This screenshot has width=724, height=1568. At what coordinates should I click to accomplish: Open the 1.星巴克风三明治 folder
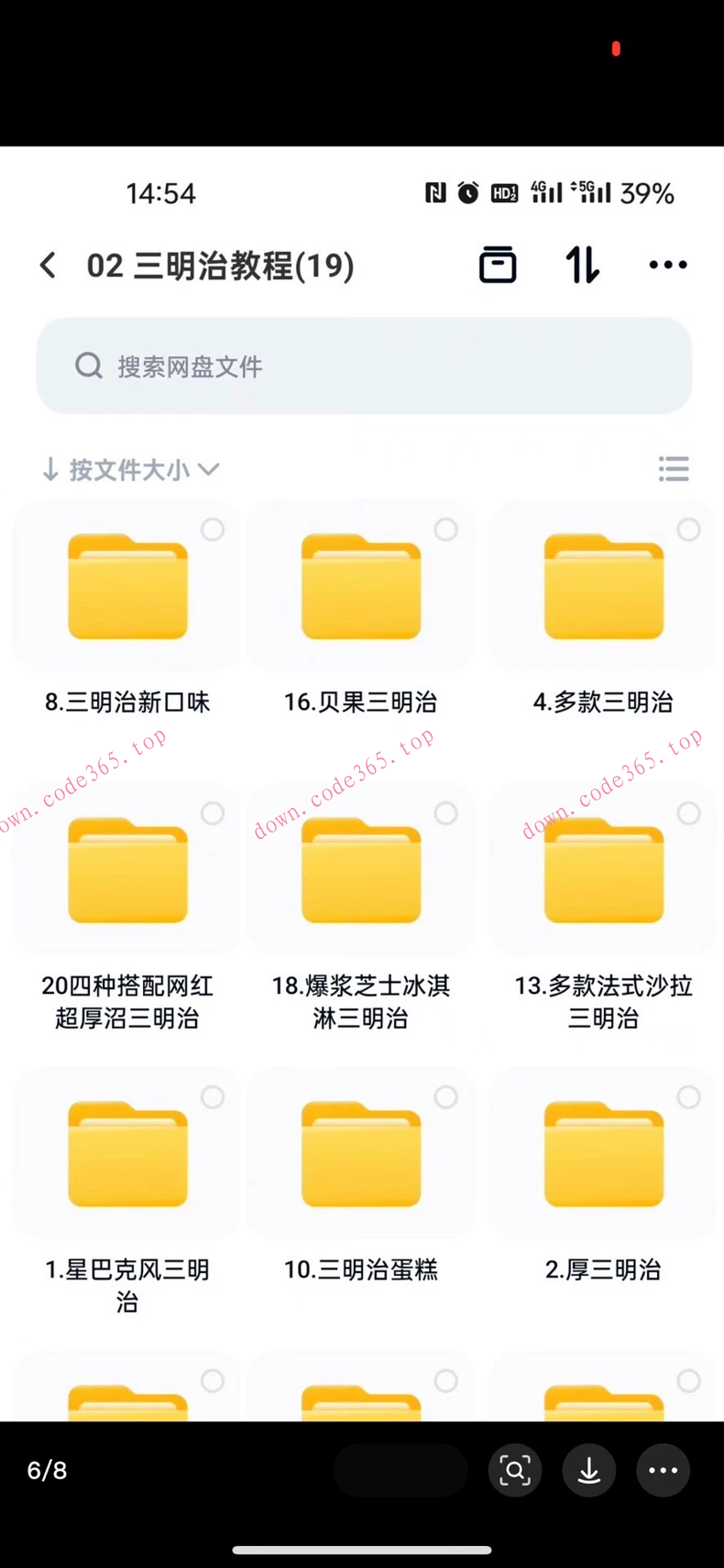[126, 1152]
